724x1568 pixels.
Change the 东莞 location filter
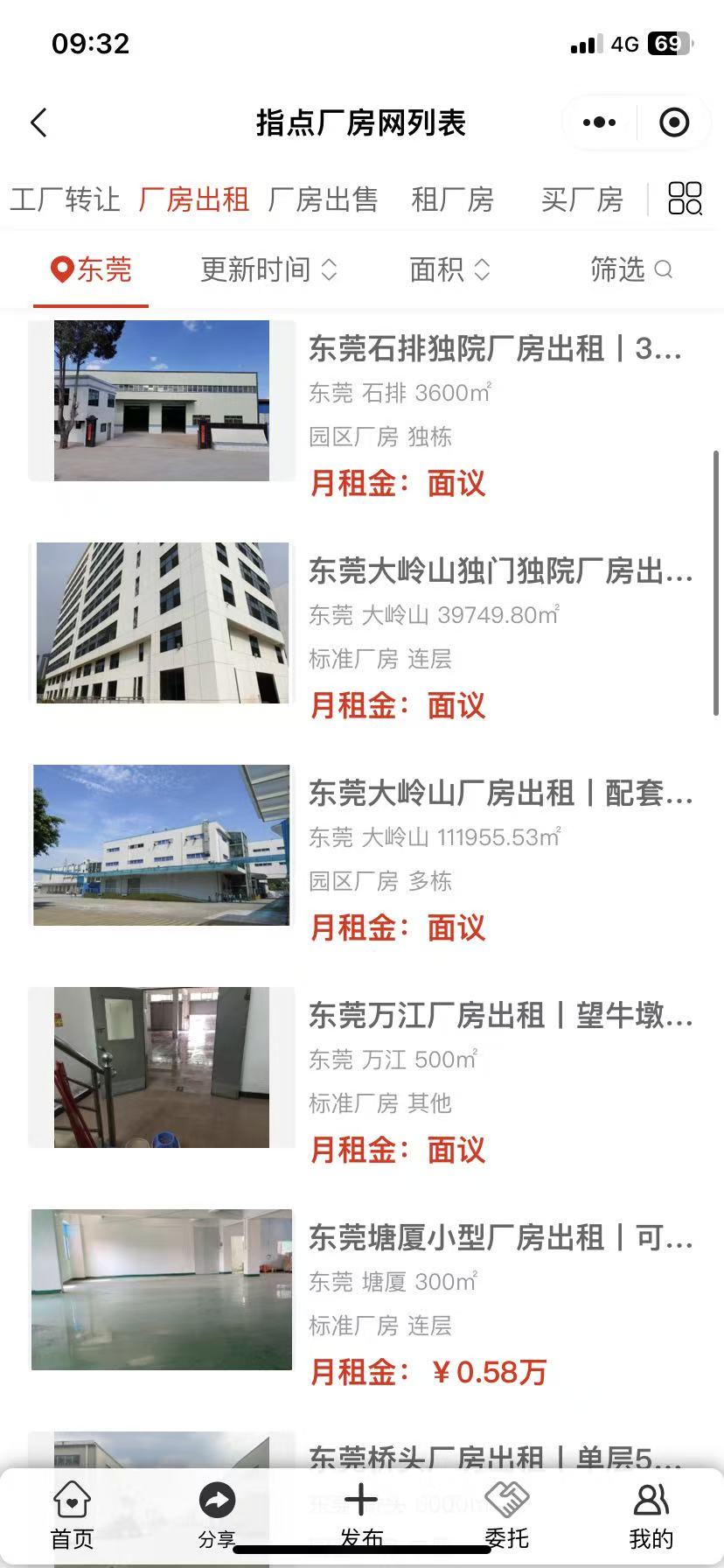pos(91,269)
